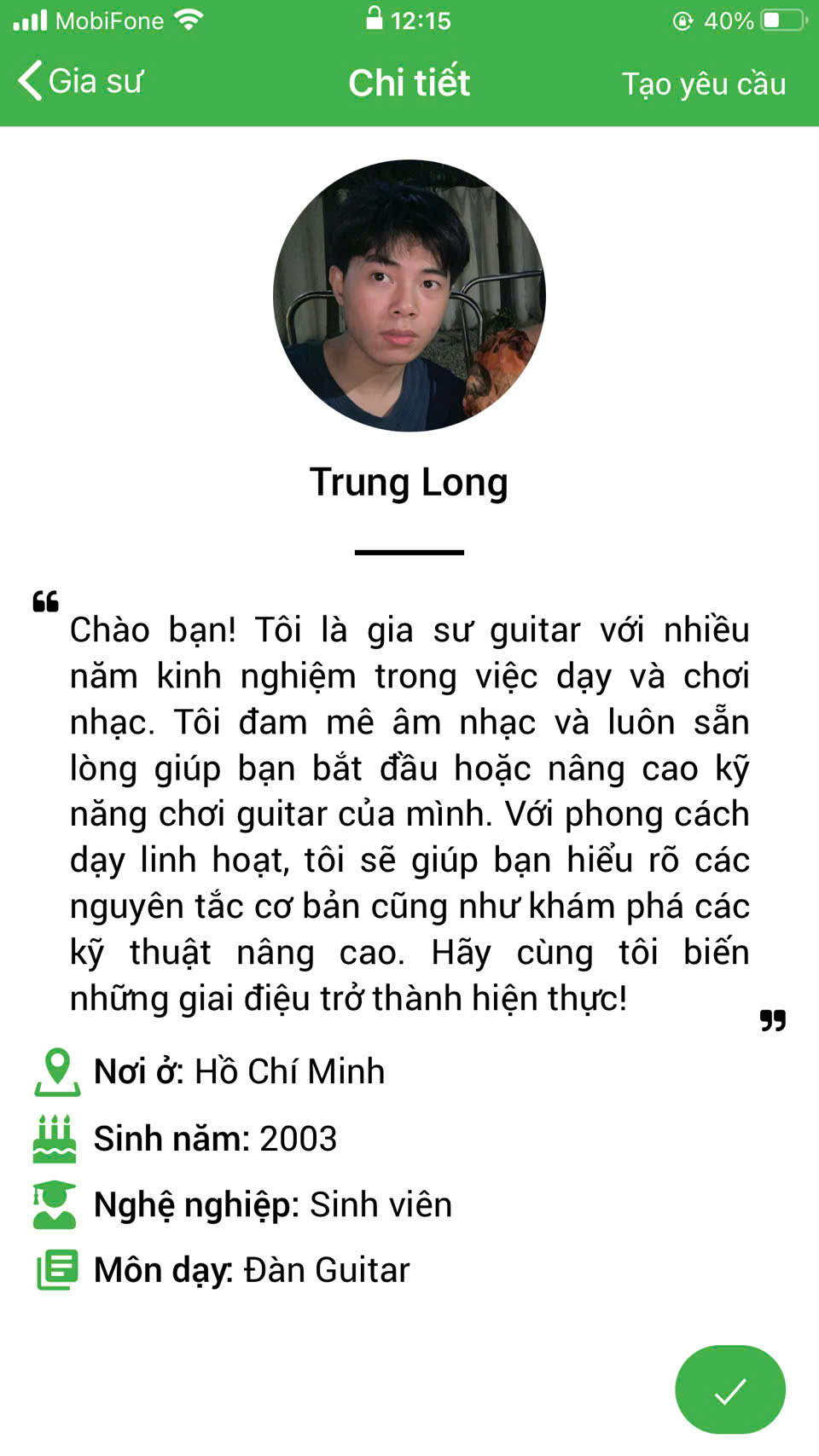The width and height of the screenshot is (819, 1456).
Task: Tap Tạo yêu cầu to create a request
Action: pos(703,84)
